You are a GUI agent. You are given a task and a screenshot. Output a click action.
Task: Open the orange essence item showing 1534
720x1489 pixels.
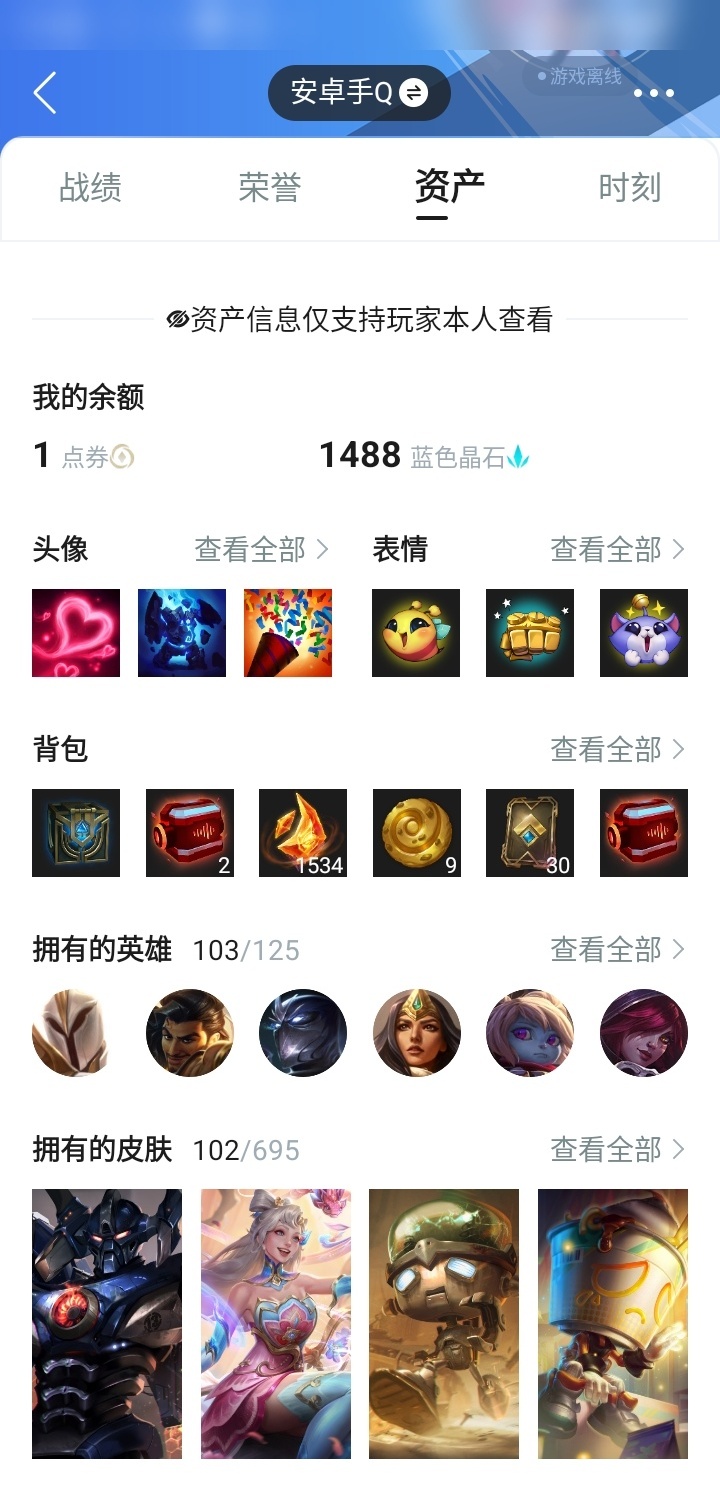point(303,833)
